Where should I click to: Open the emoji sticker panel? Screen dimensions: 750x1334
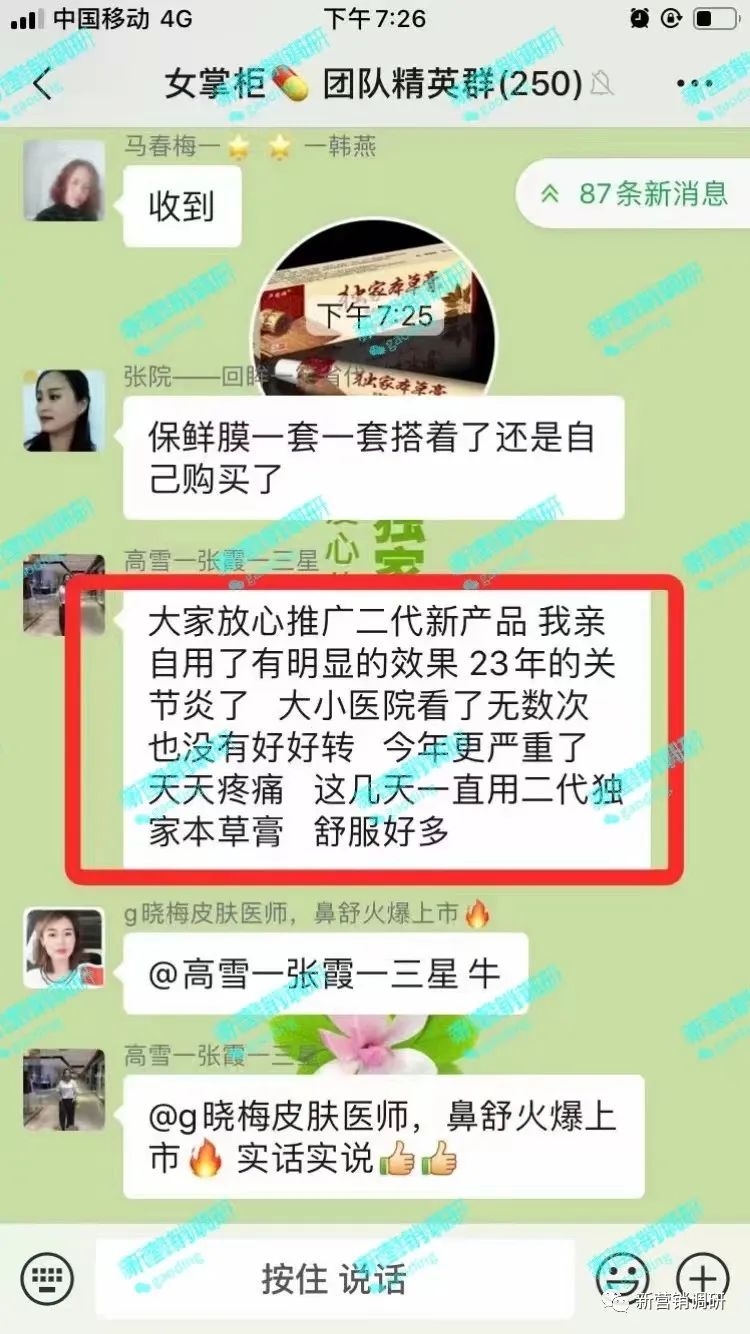pos(622,1278)
